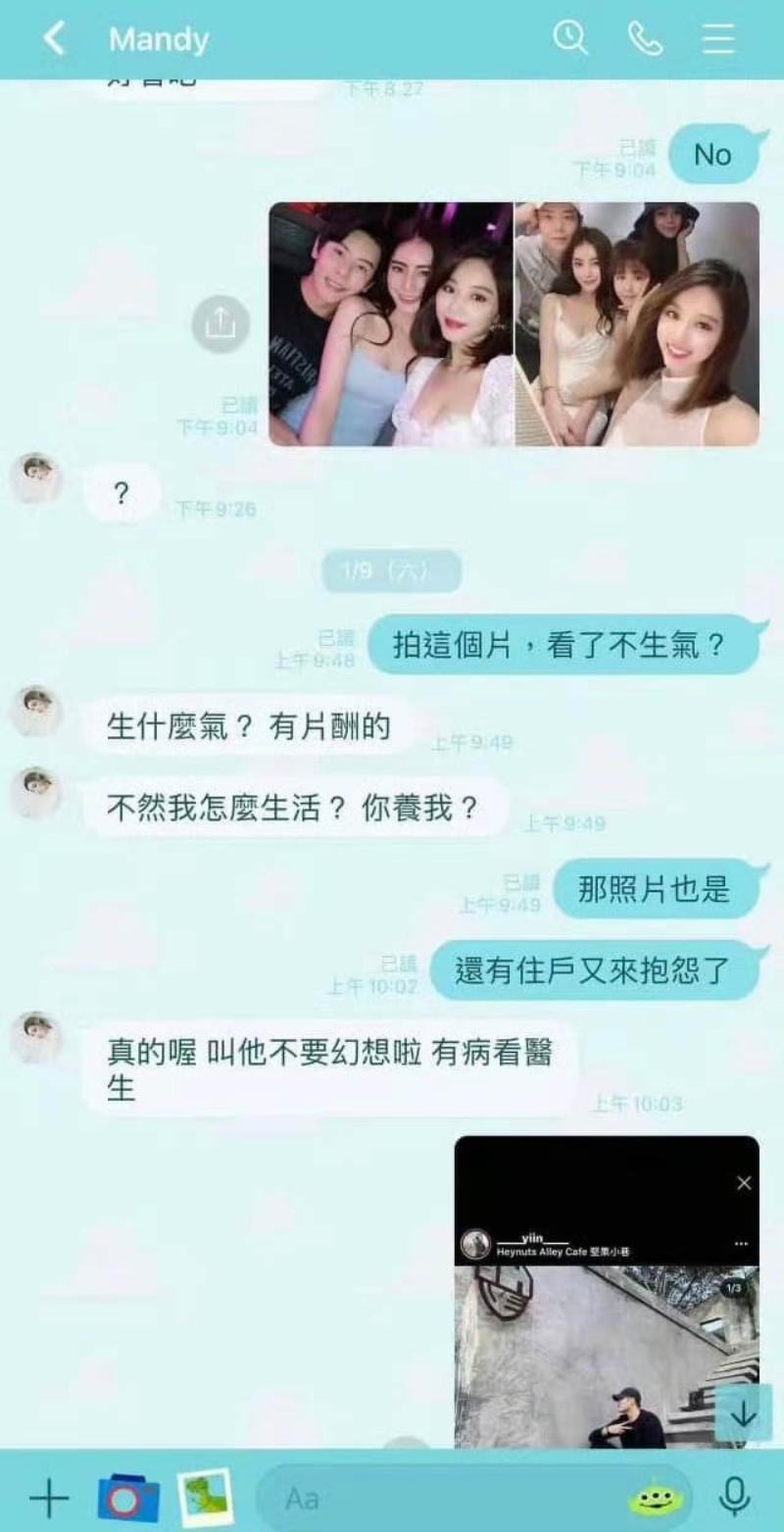View the Heynuts Alley Cafe screenshot
This screenshot has width=784, height=1532.
(607, 1292)
